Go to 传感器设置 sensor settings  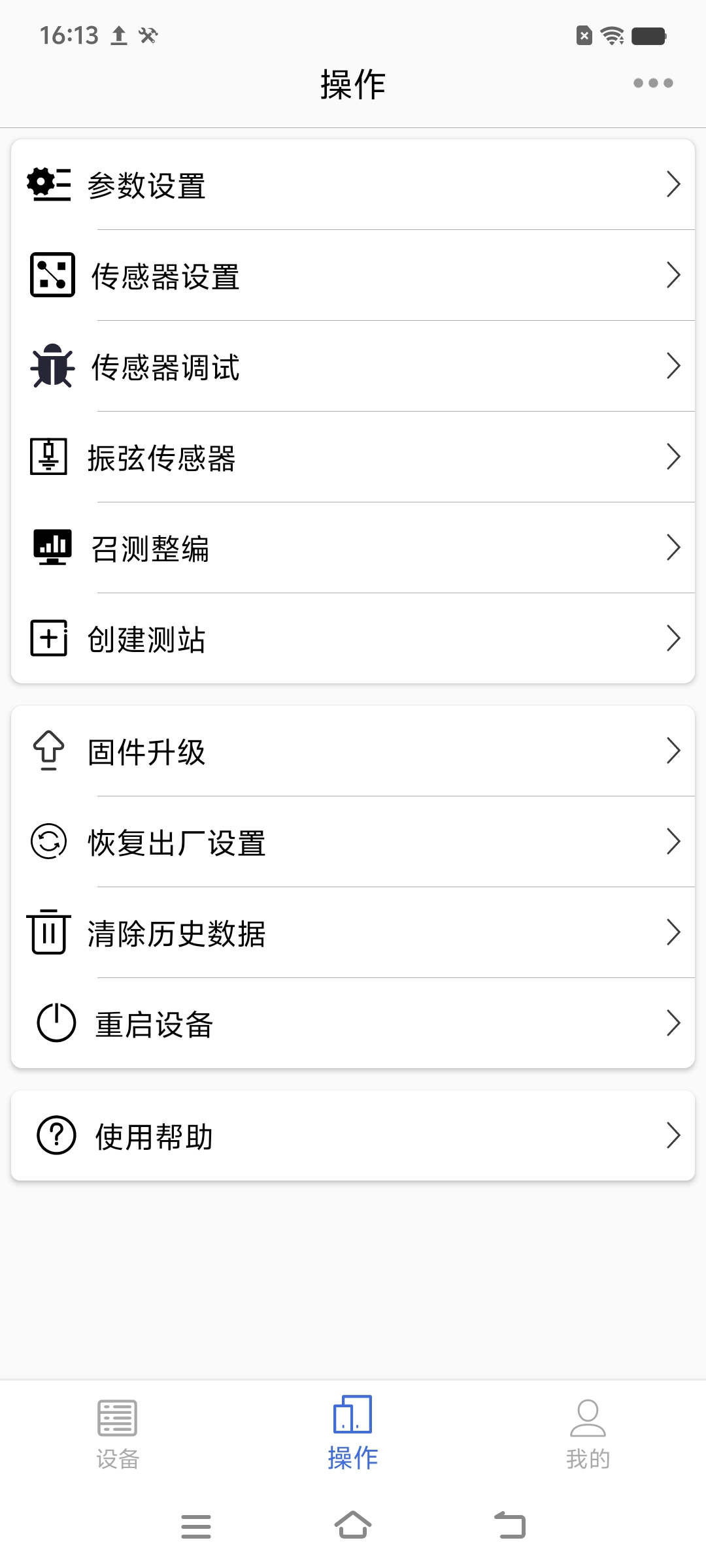353,276
